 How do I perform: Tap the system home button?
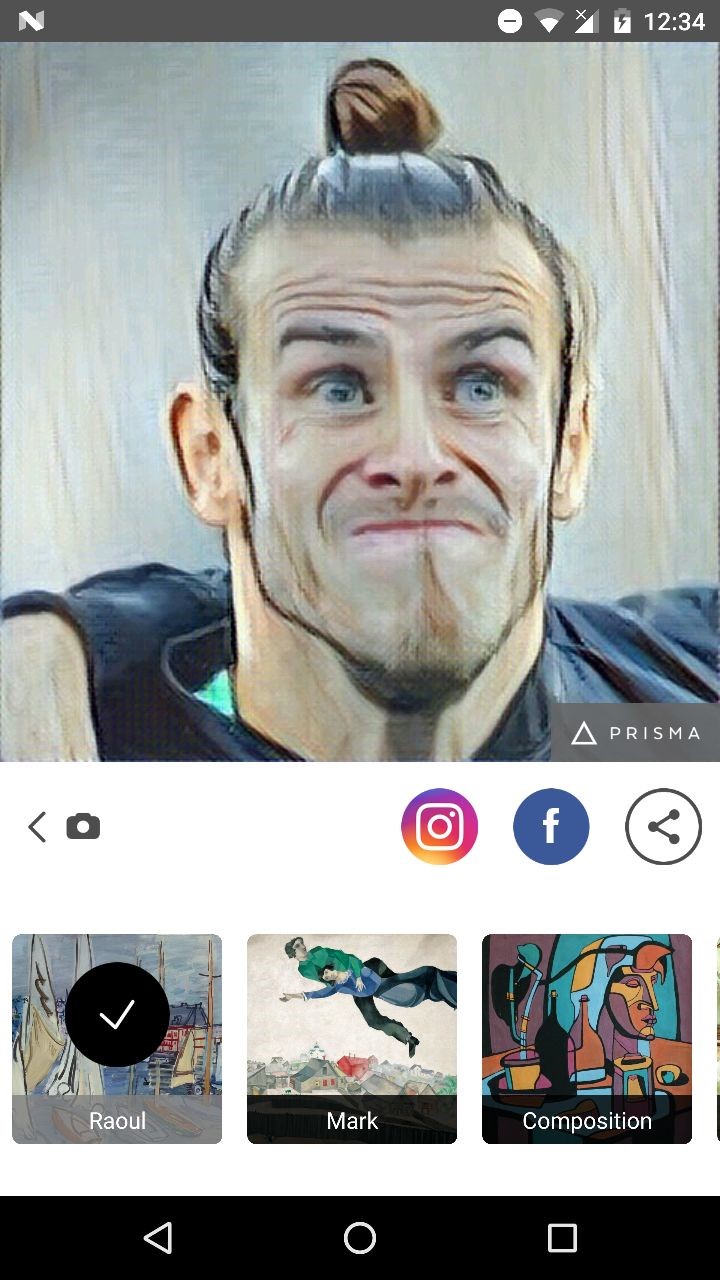pyautogui.click(x=360, y=1238)
